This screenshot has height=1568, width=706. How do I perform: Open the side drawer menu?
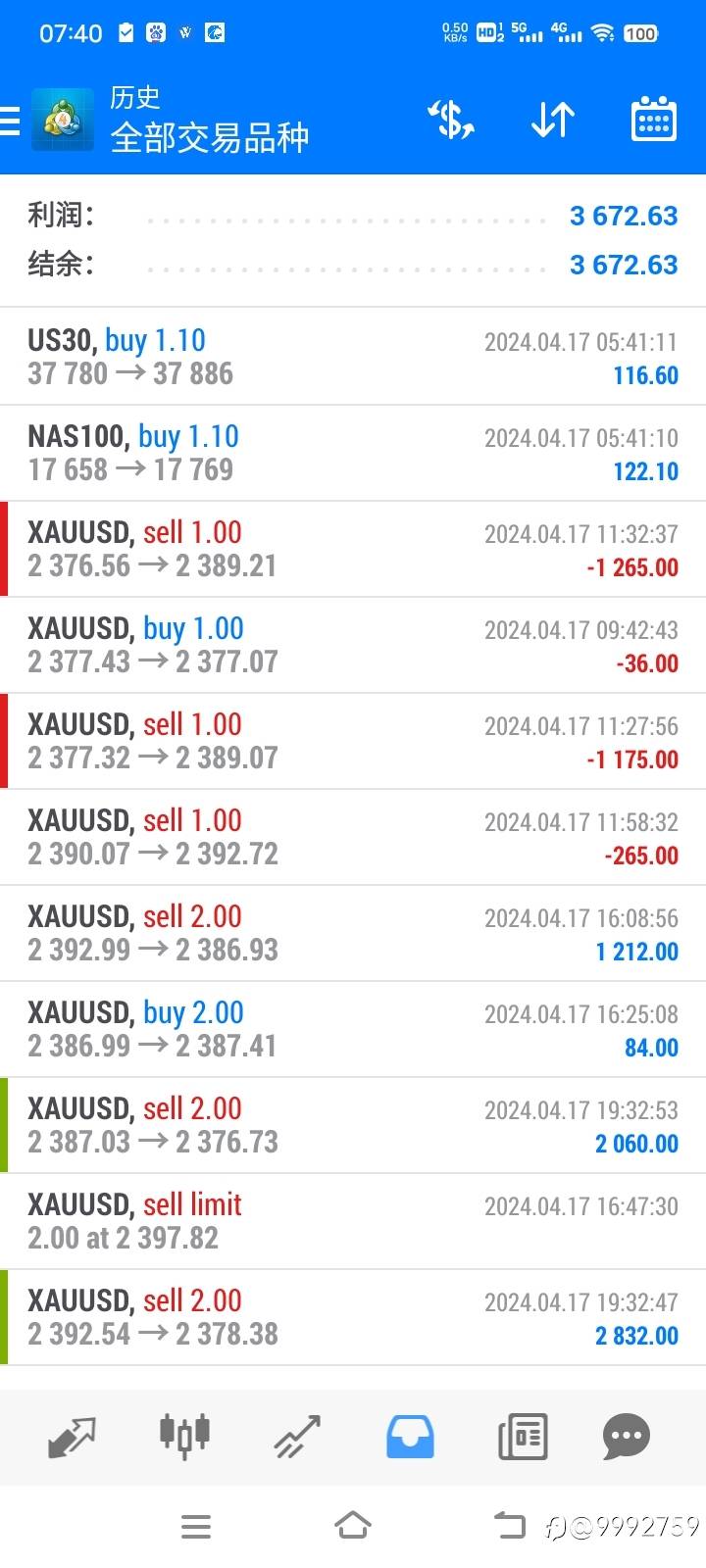click(11, 121)
